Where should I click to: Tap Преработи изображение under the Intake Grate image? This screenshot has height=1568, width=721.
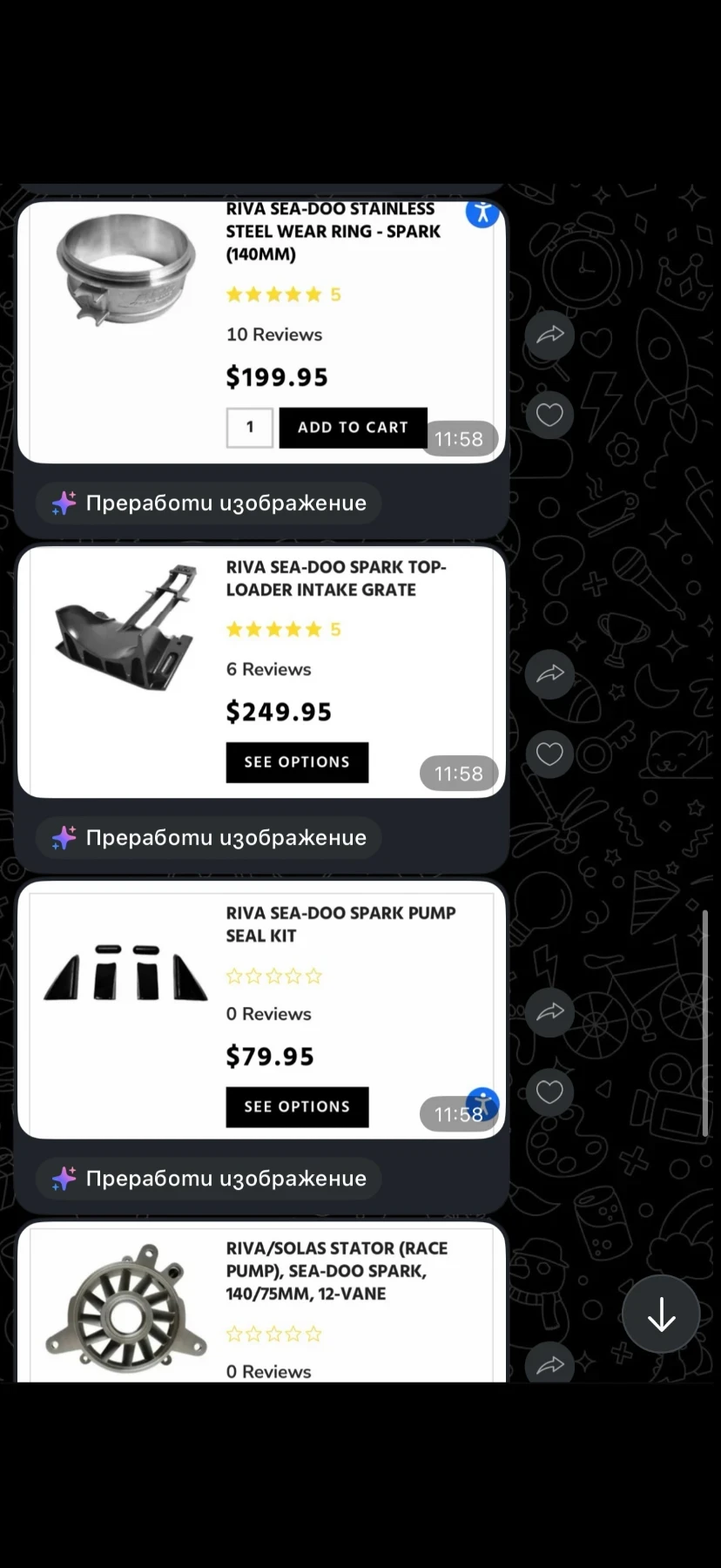point(209,838)
